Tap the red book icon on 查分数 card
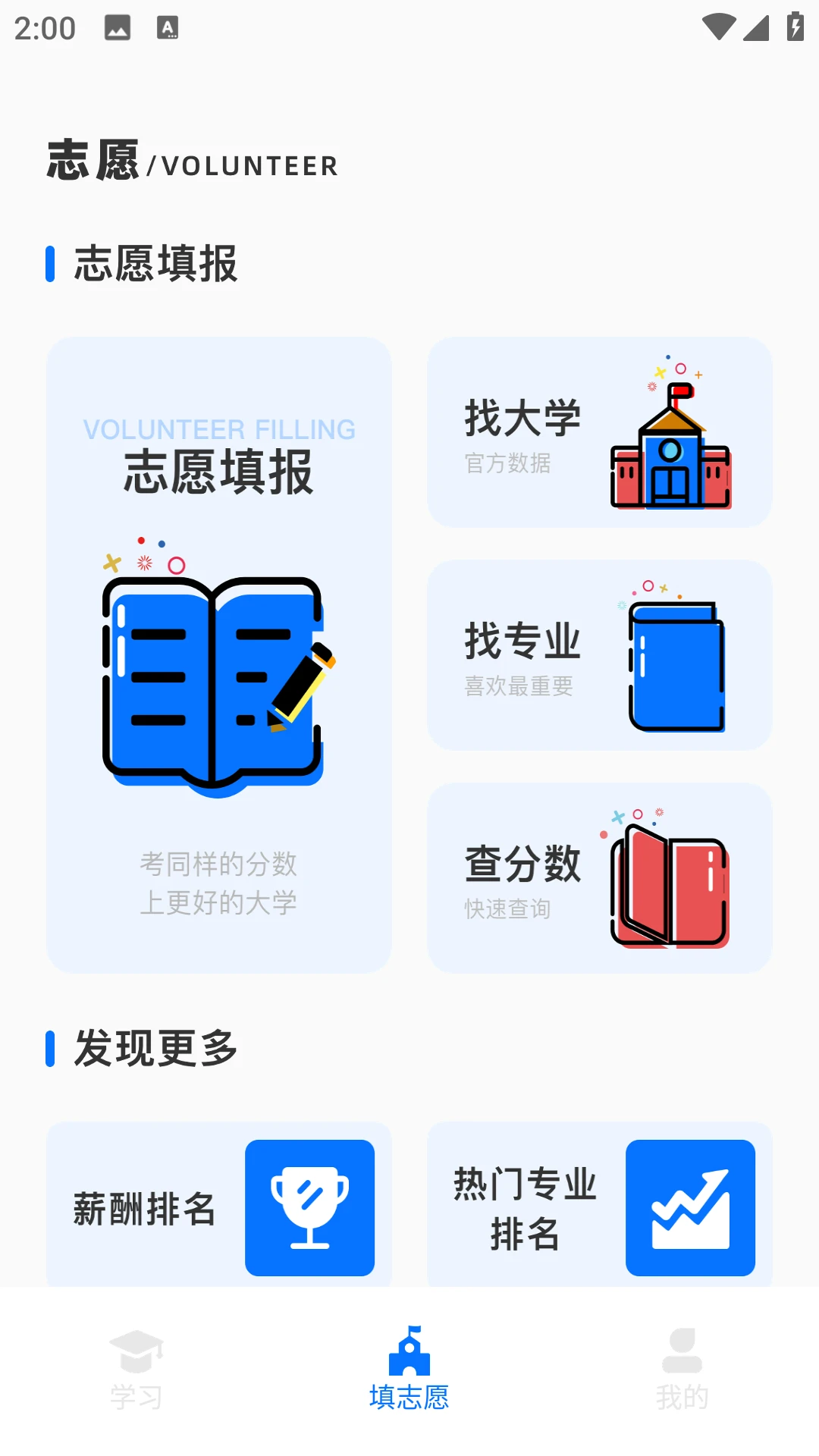The width and height of the screenshot is (819, 1456). click(667, 887)
